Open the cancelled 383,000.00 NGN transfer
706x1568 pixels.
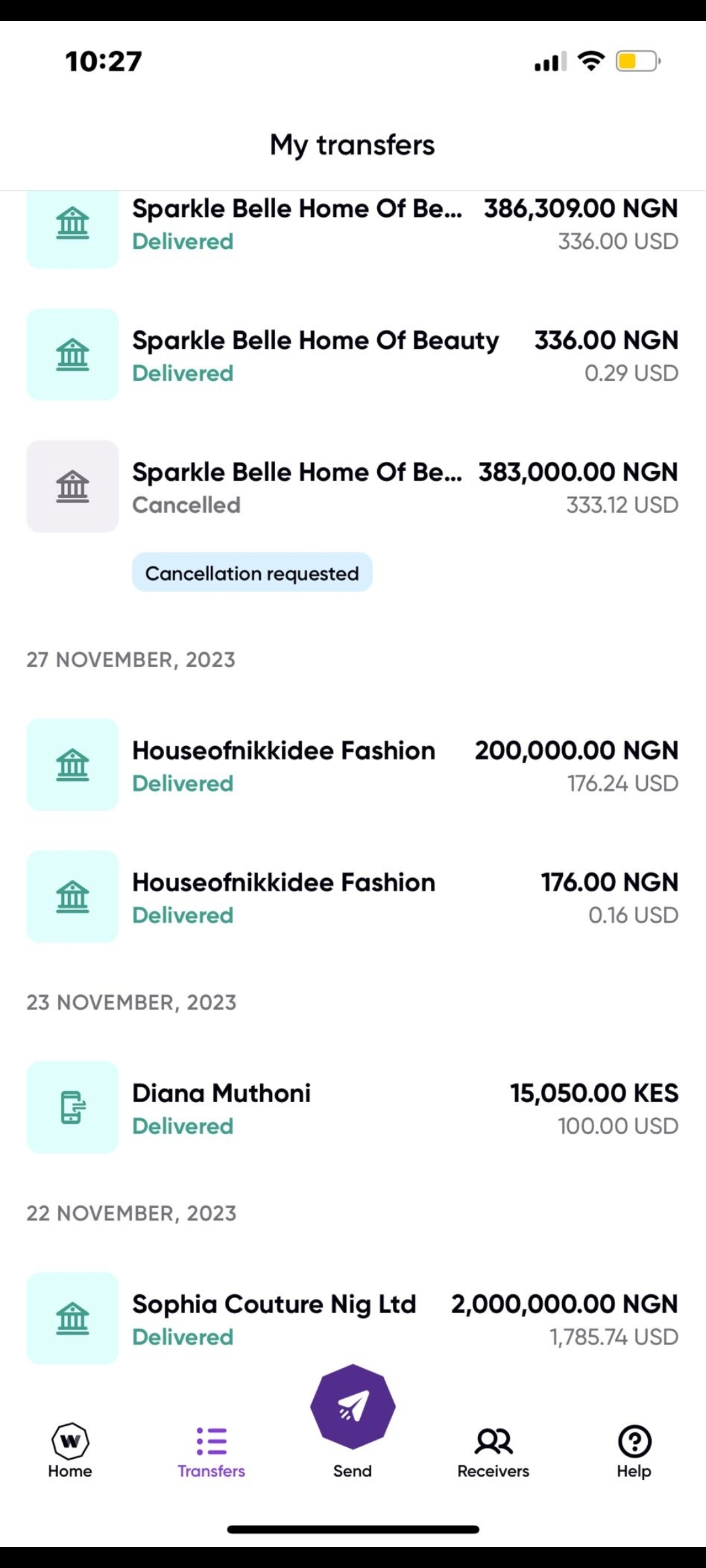(x=353, y=487)
